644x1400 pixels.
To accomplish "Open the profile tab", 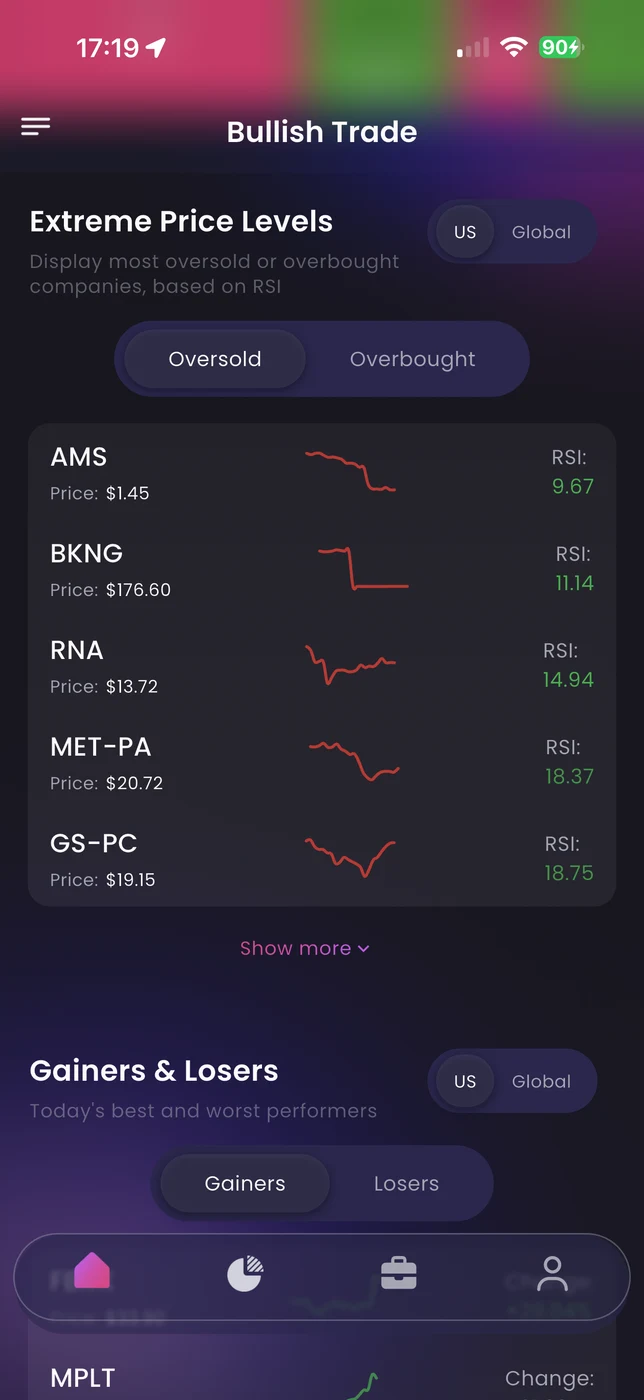I will (x=551, y=1273).
